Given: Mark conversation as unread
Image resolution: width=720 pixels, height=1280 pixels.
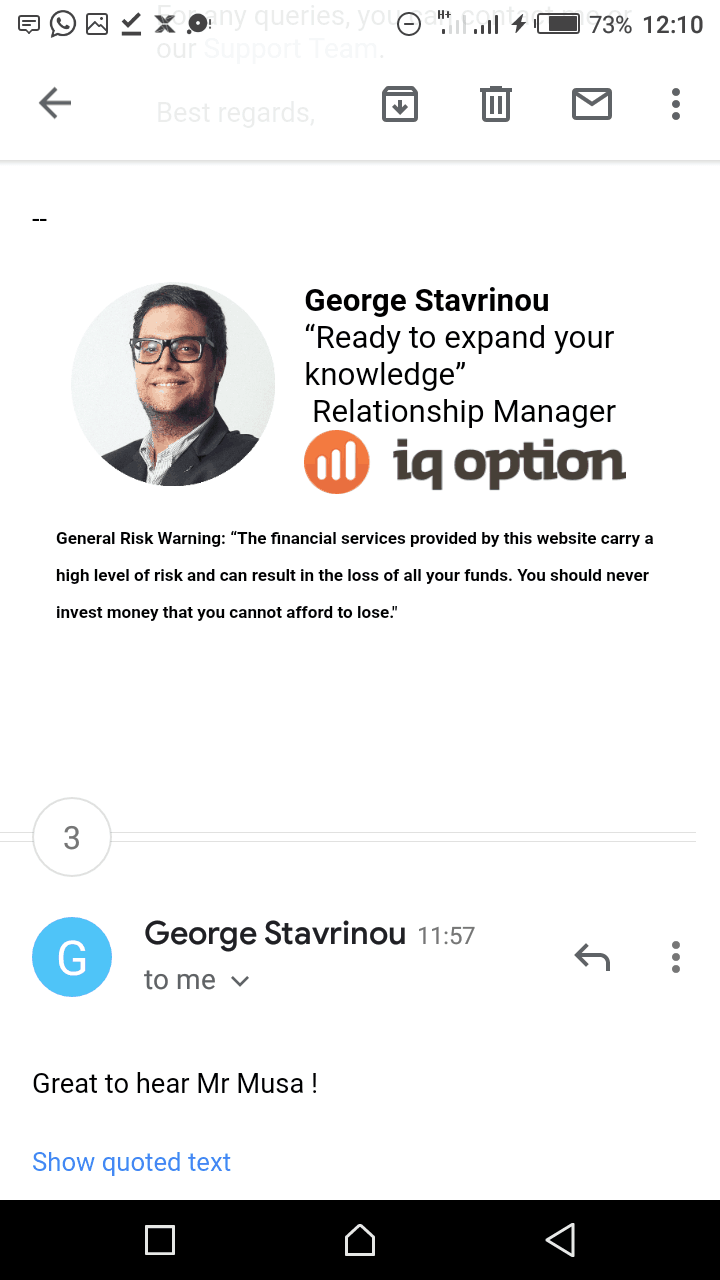Looking at the screenshot, I should pos(592,103).
